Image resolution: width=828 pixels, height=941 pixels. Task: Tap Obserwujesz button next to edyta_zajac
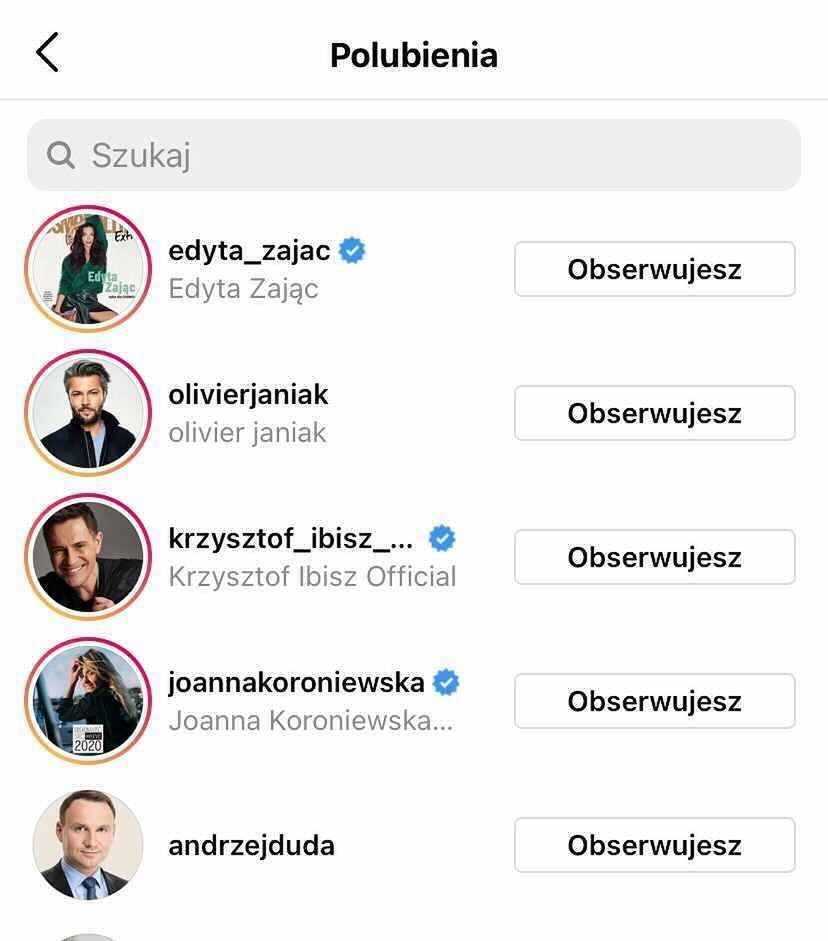pos(654,269)
